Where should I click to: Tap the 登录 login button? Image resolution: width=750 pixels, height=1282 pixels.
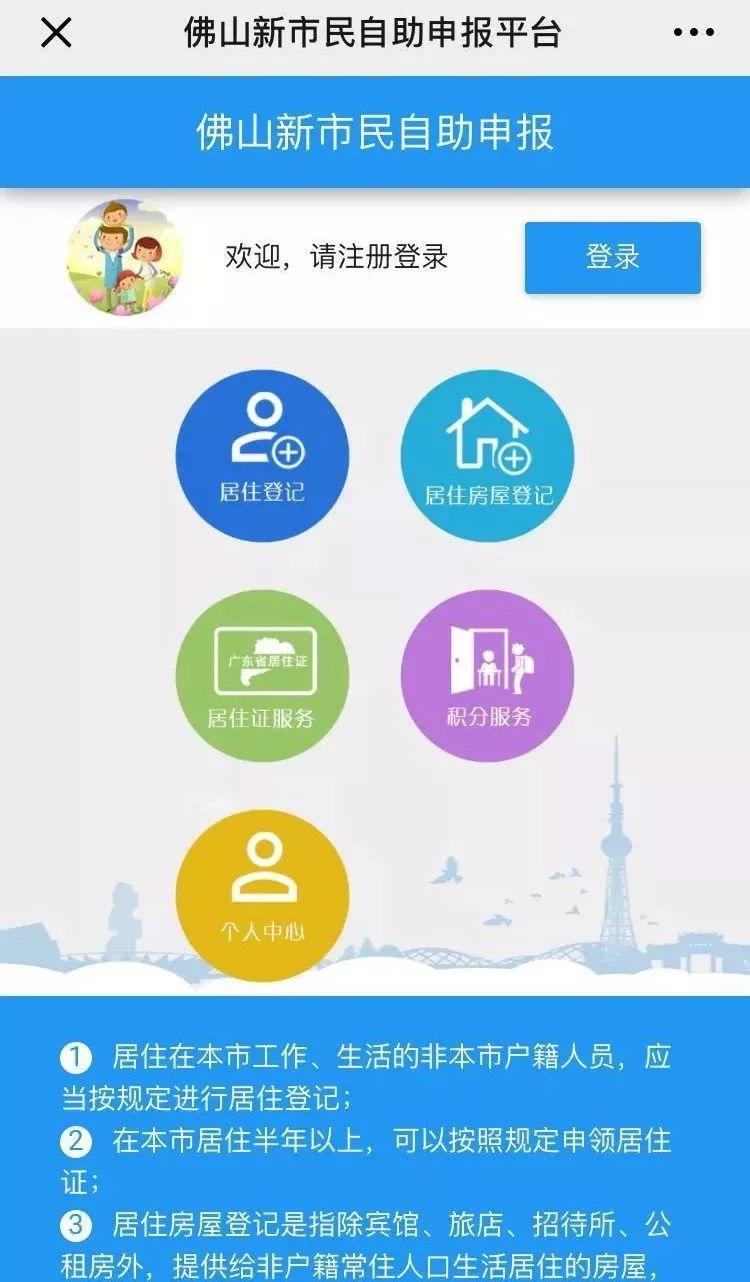click(x=613, y=258)
